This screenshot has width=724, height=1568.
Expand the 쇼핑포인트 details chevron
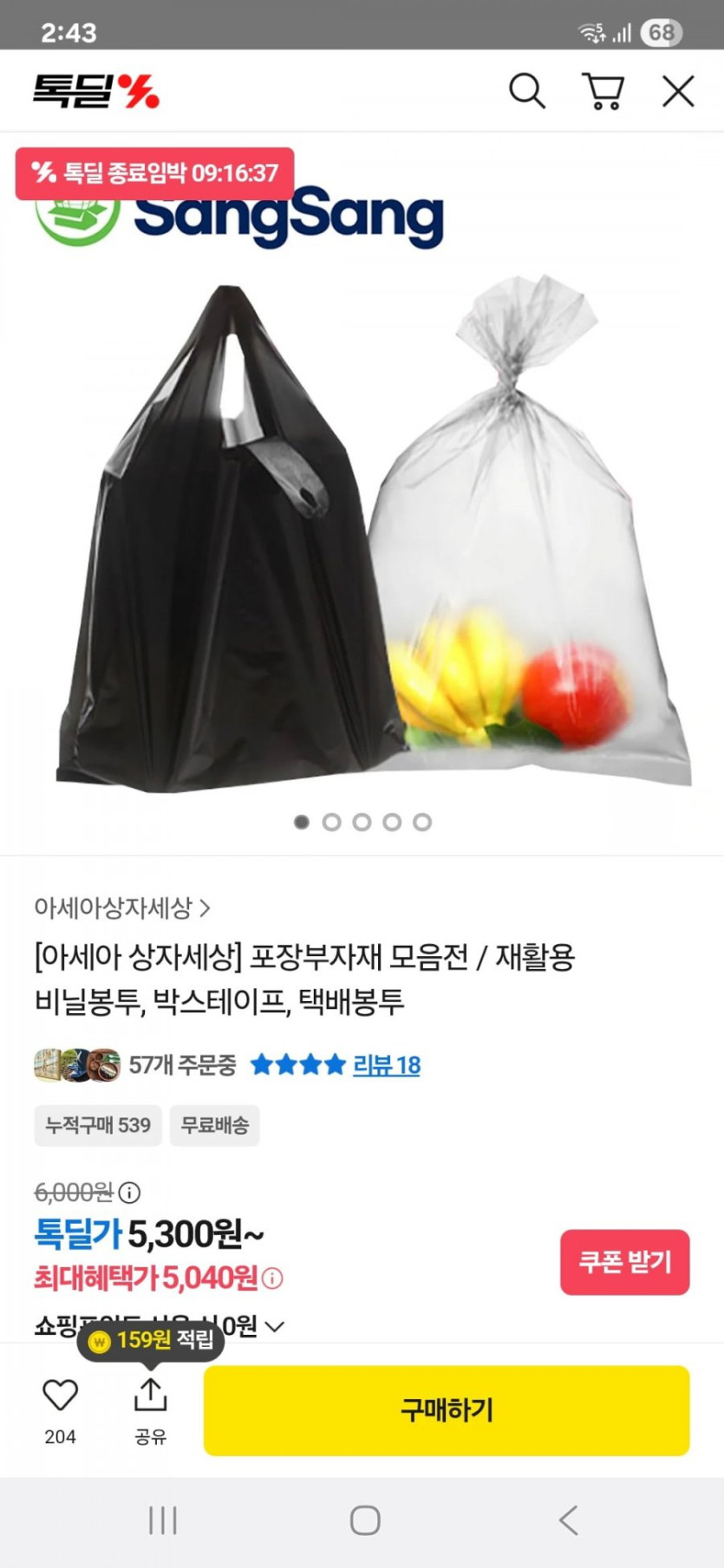click(x=275, y=1327)
